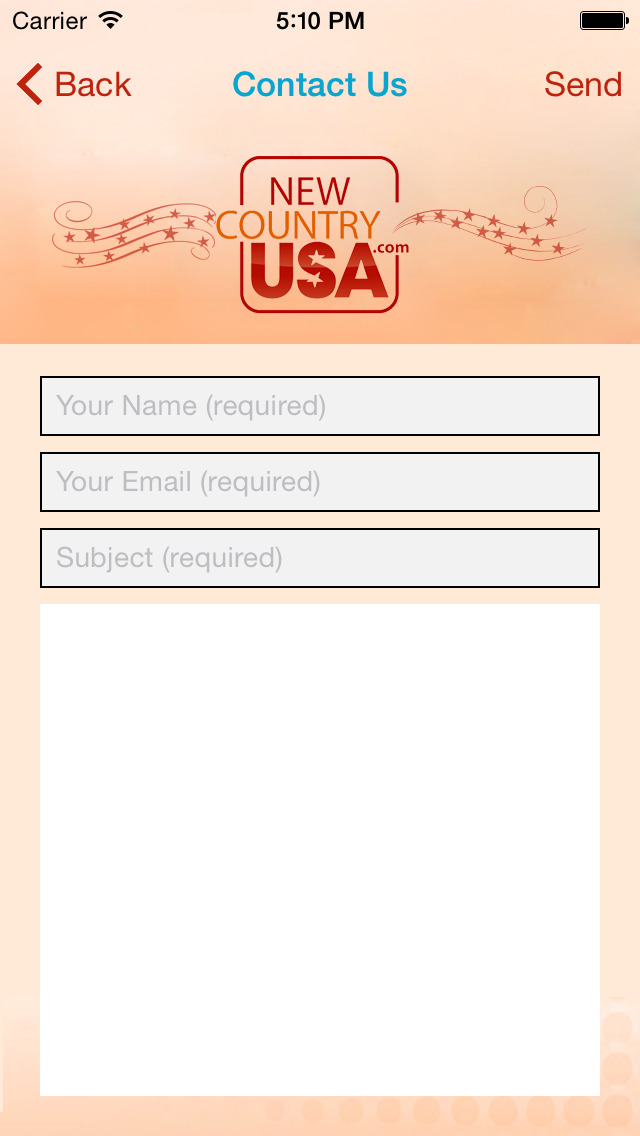Focus the Your Email field
The image size is (640, 1136).
320,482
